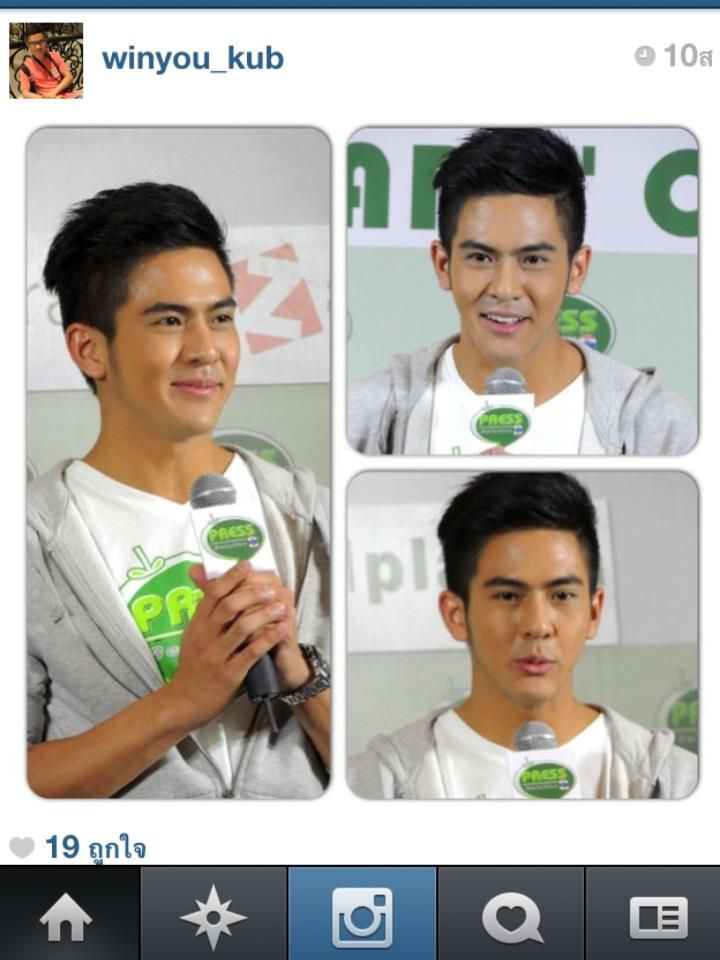Open the posted photo collage
The height and width of the screenshot is (960, 720).
[360, 462]
